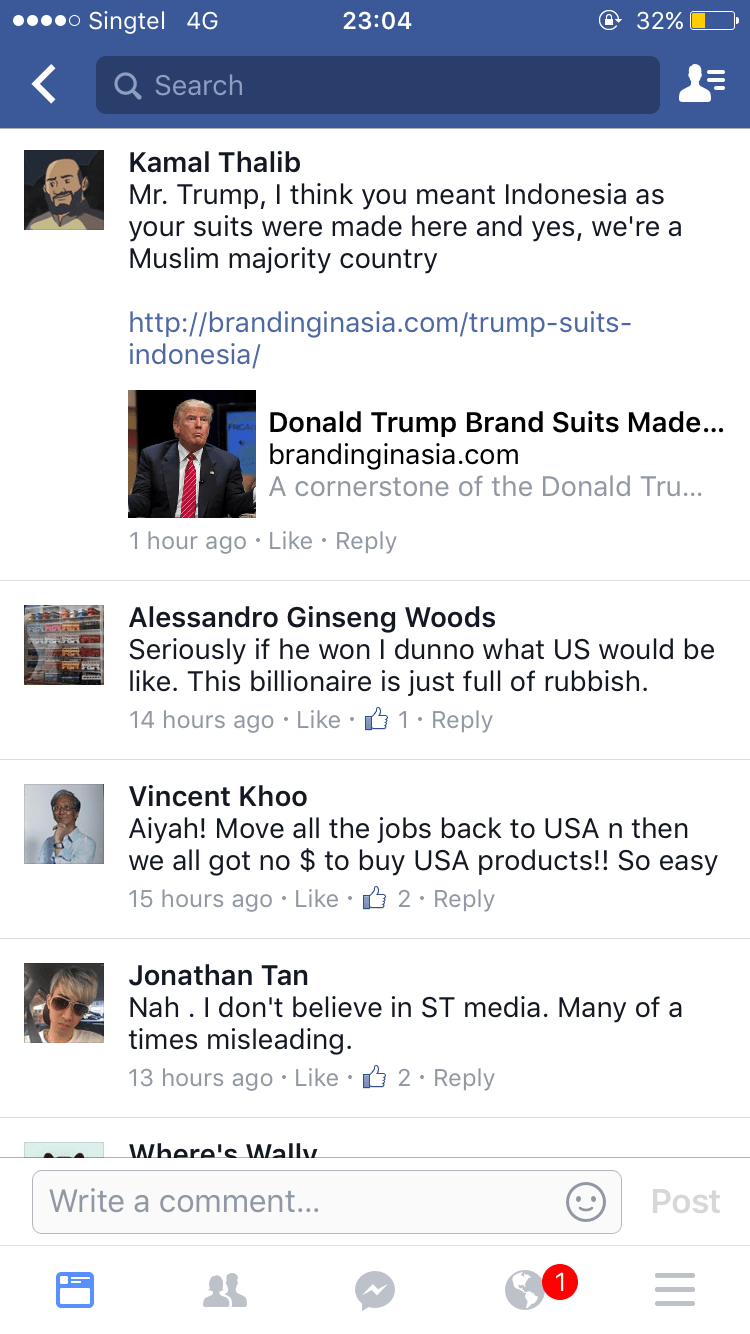Open the More menu tab
The image size is (750, 1334).
click(675, 1290)
